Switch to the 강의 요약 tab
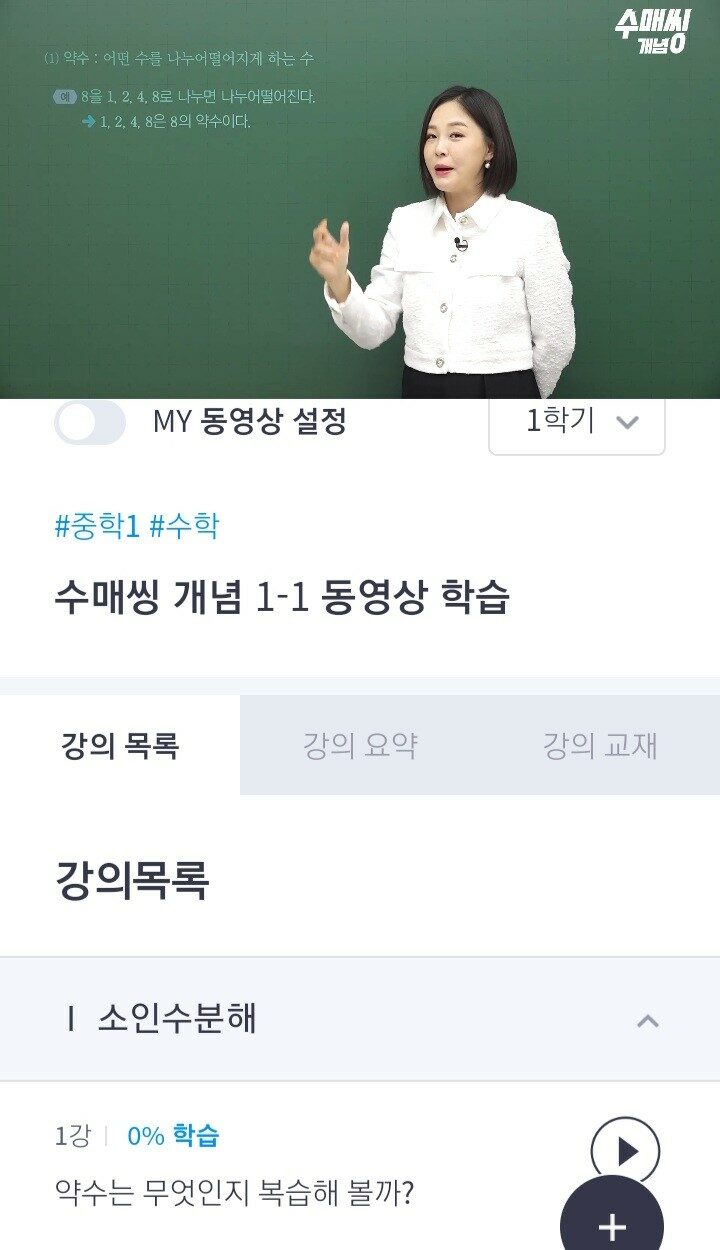 pos(360,746)
